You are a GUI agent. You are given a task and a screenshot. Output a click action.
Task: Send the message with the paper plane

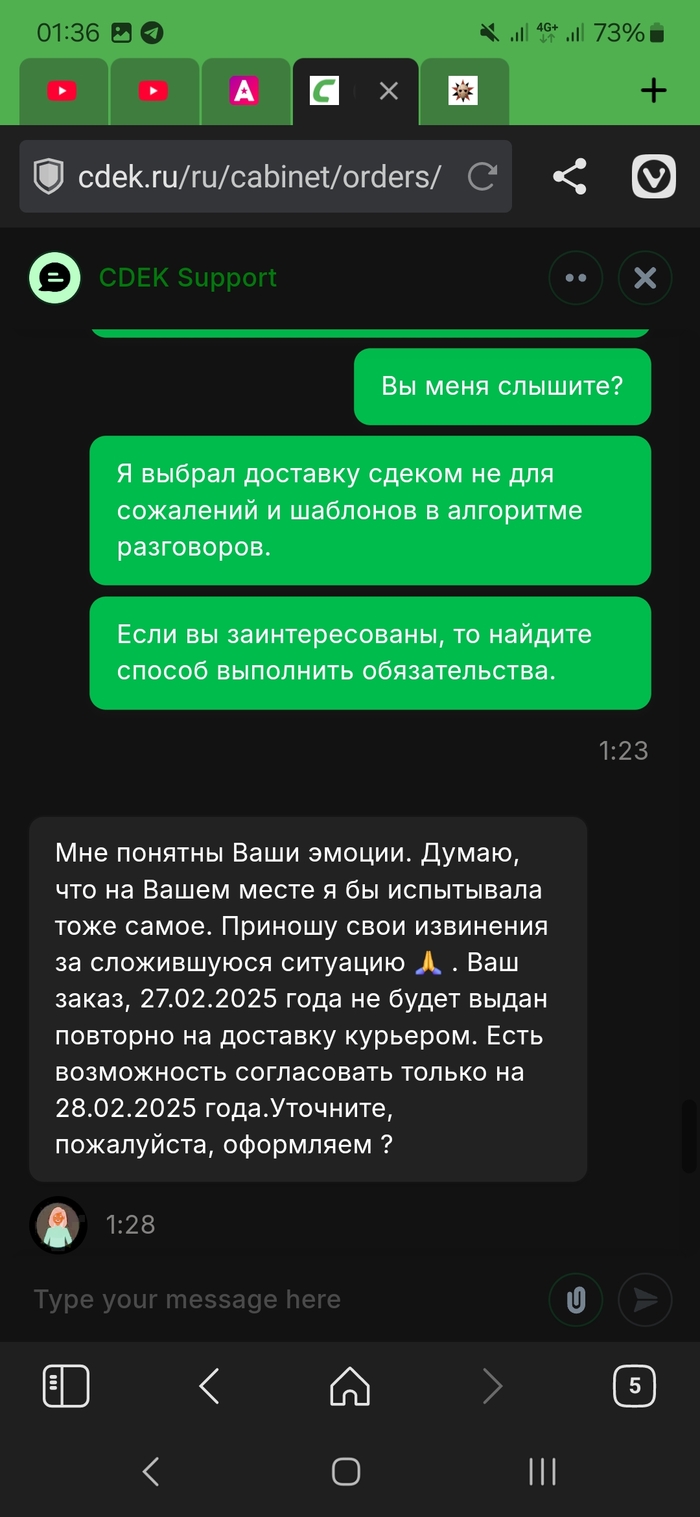[645, 1299]
